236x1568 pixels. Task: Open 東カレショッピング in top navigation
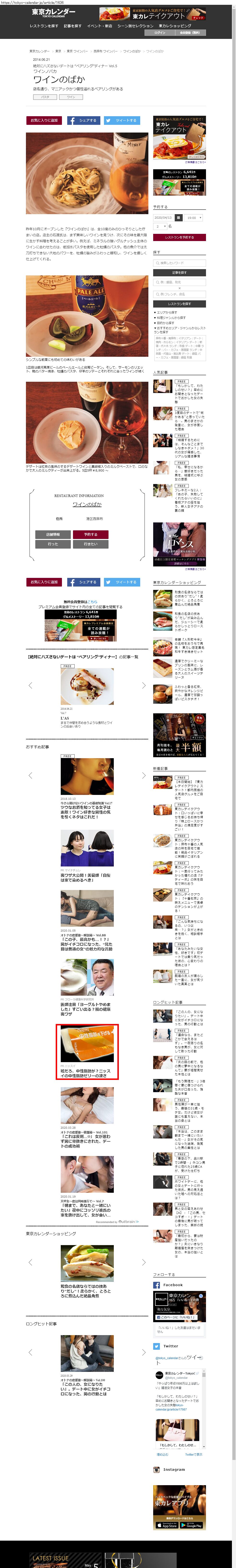pyautogui.click(x=175, y=25)
